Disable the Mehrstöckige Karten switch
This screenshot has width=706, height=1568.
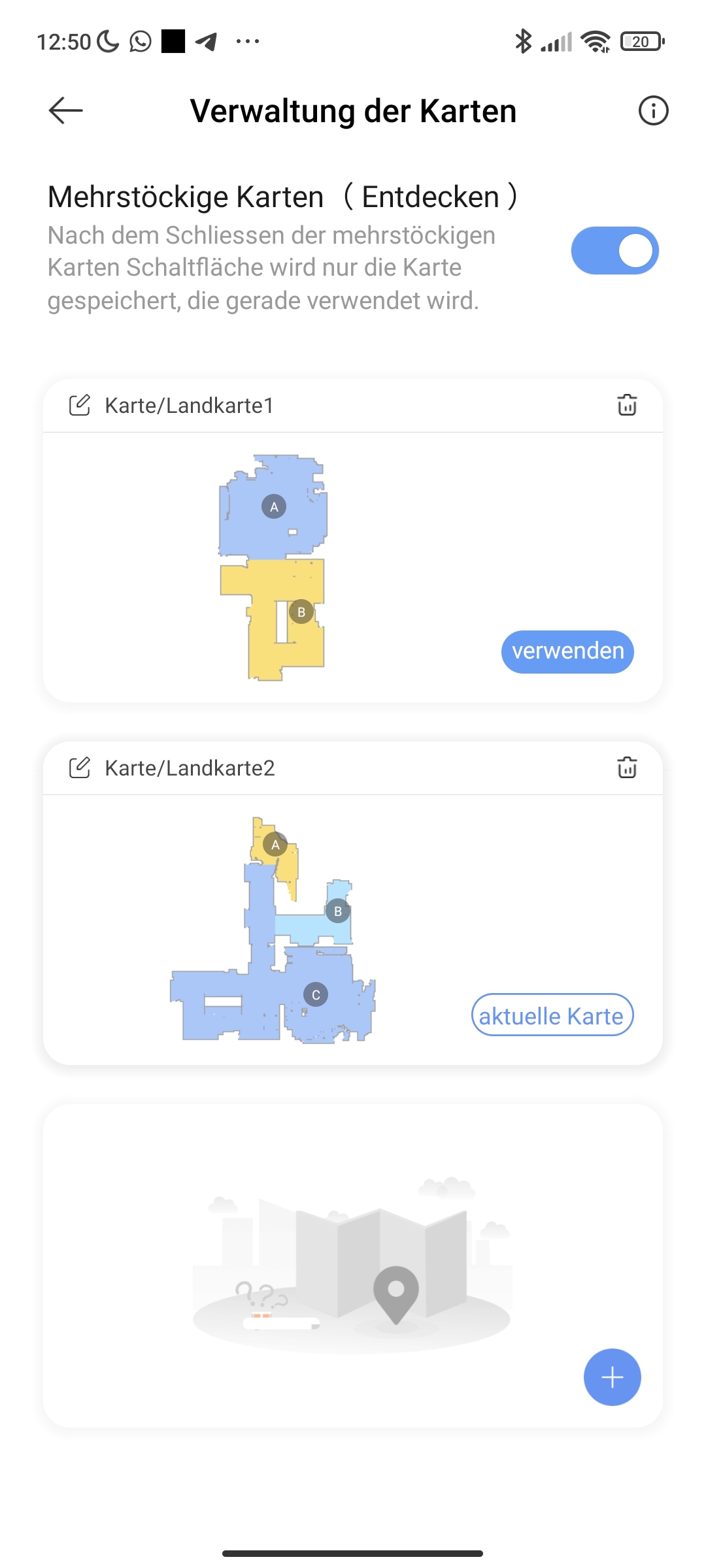pos(614,251)
